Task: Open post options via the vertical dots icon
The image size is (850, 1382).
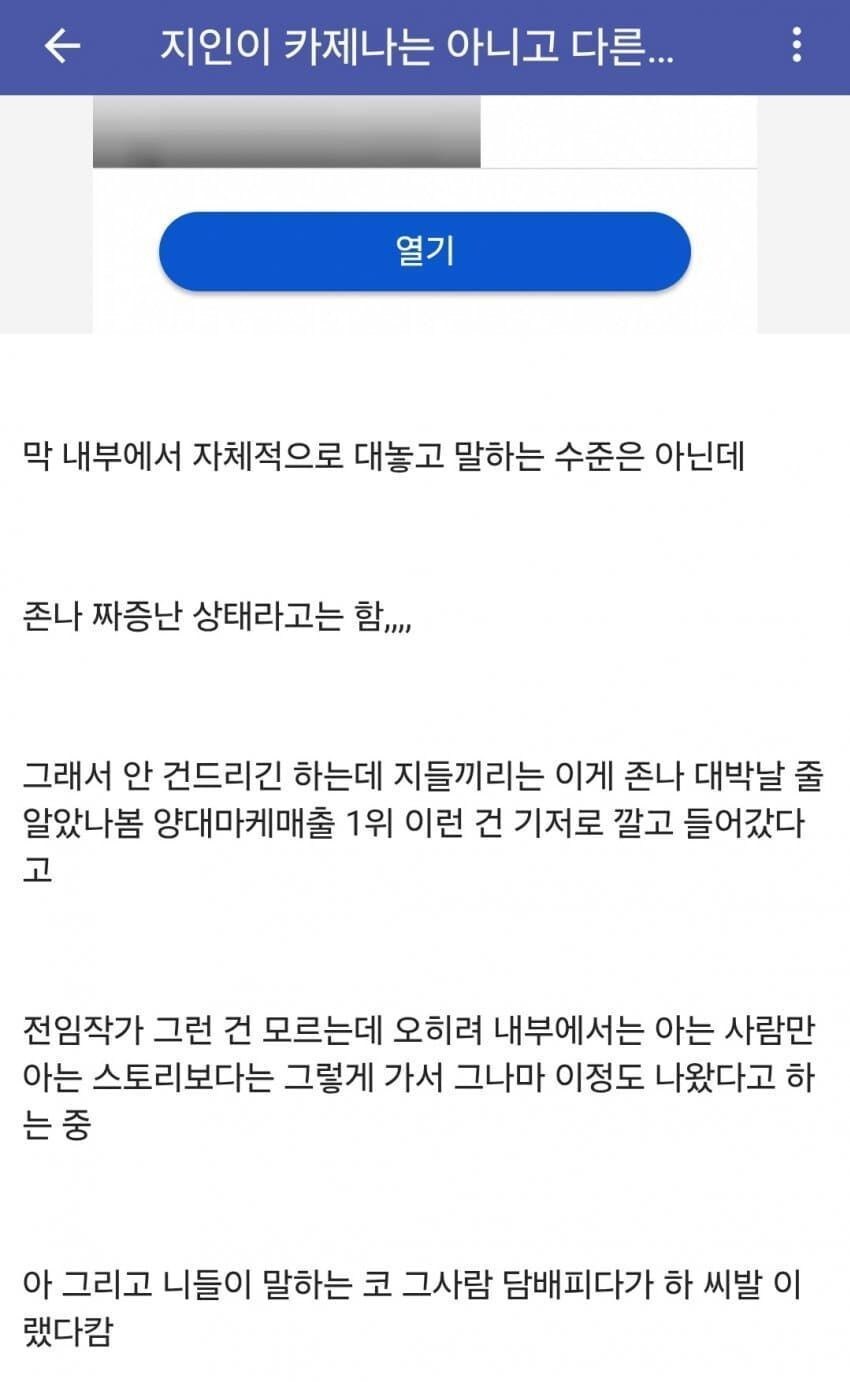Action: tap(797, 46)
